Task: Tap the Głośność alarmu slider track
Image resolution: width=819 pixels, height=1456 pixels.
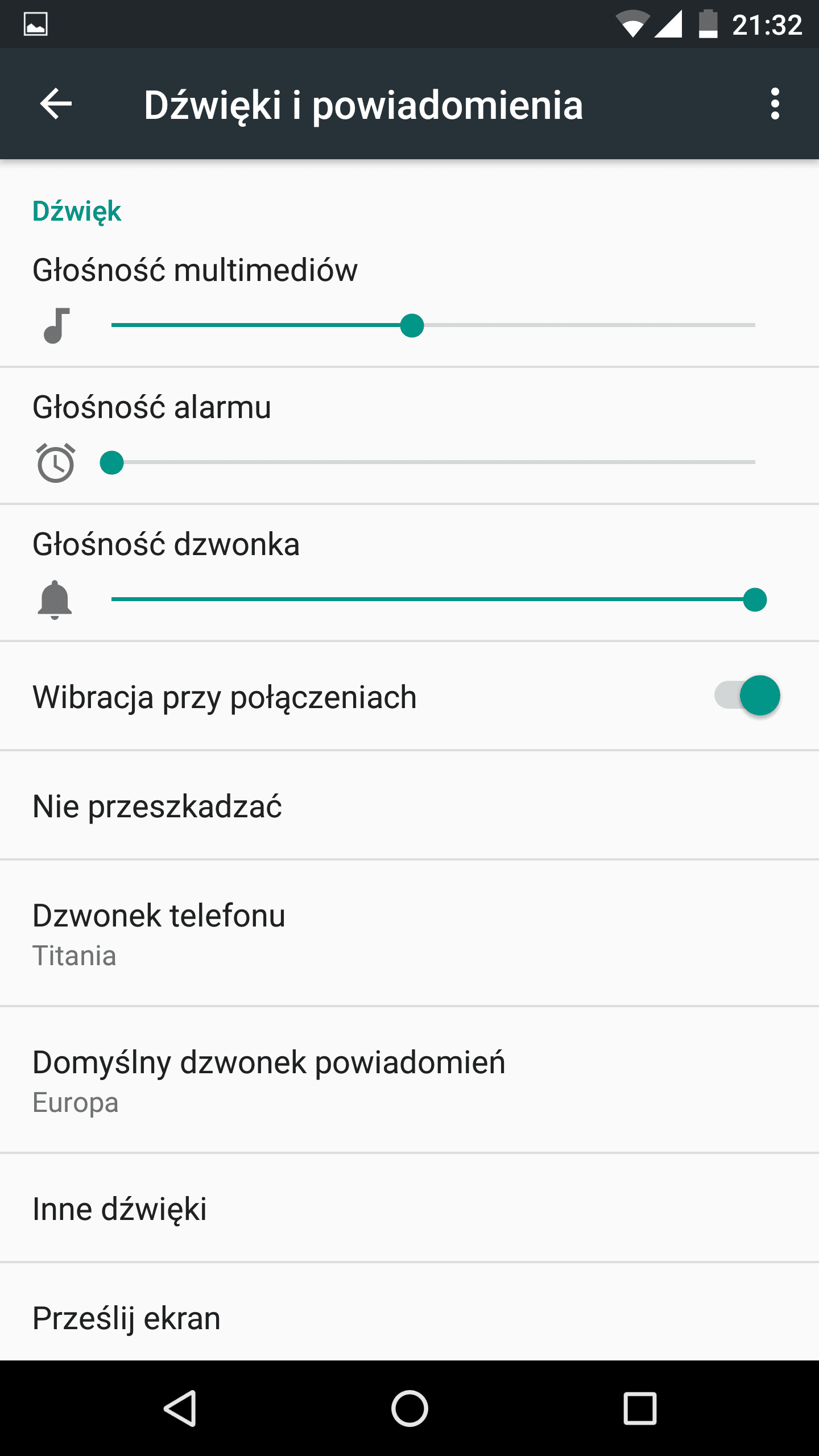Action: [433, 462]
